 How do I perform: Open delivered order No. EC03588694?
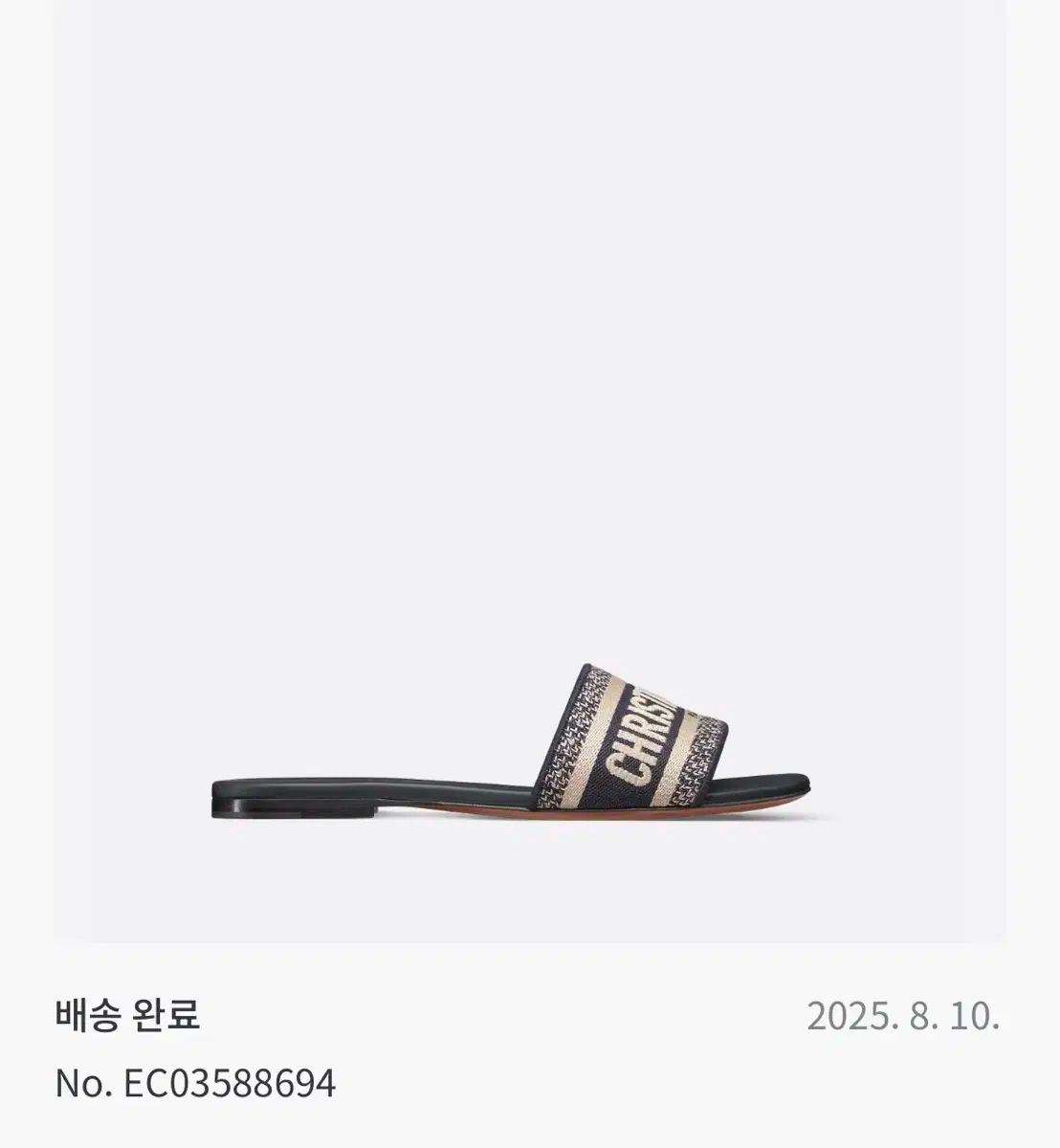[x=196, y=1083]
